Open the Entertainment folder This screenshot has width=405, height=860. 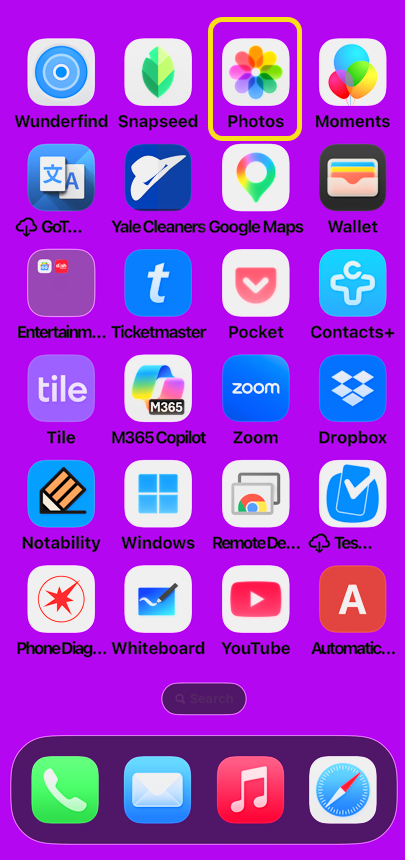[x=61, y=283]
